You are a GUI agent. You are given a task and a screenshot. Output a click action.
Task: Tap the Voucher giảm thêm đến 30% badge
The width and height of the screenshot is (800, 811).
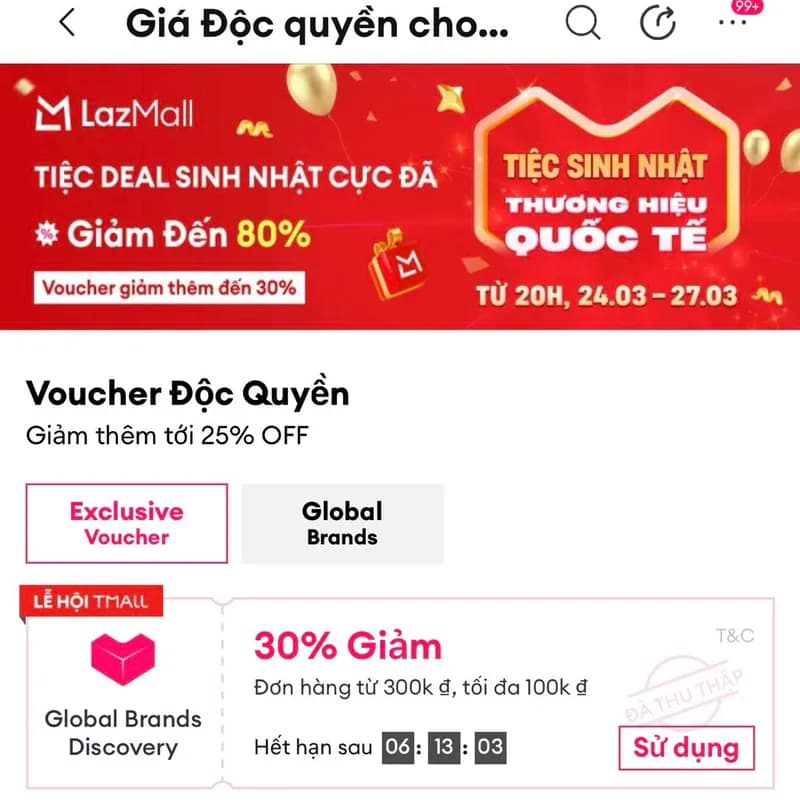click(x=172, y=288)
